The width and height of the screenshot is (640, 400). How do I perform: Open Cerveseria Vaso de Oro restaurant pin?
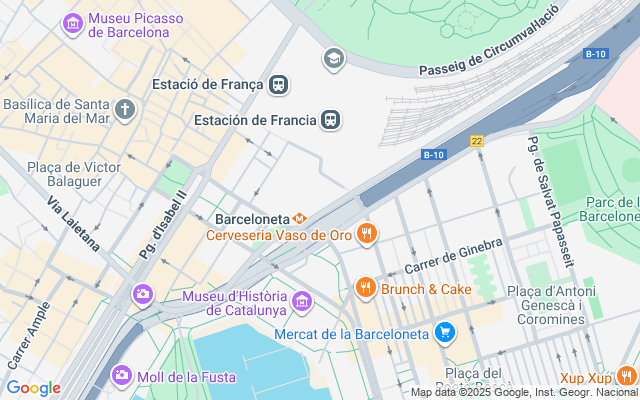point(367,234)
